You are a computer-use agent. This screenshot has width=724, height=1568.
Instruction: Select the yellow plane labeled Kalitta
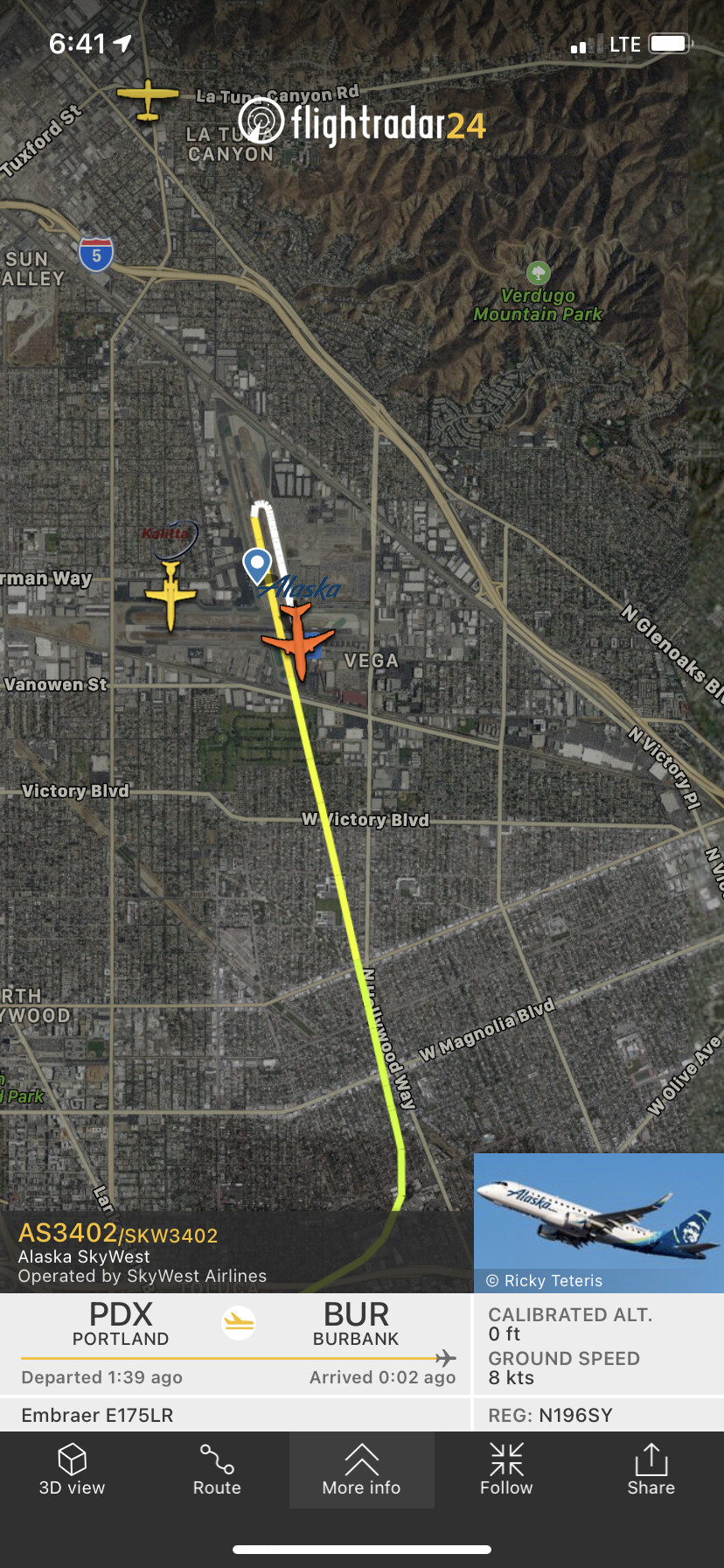pyautogui.click(x=171, y=595)
